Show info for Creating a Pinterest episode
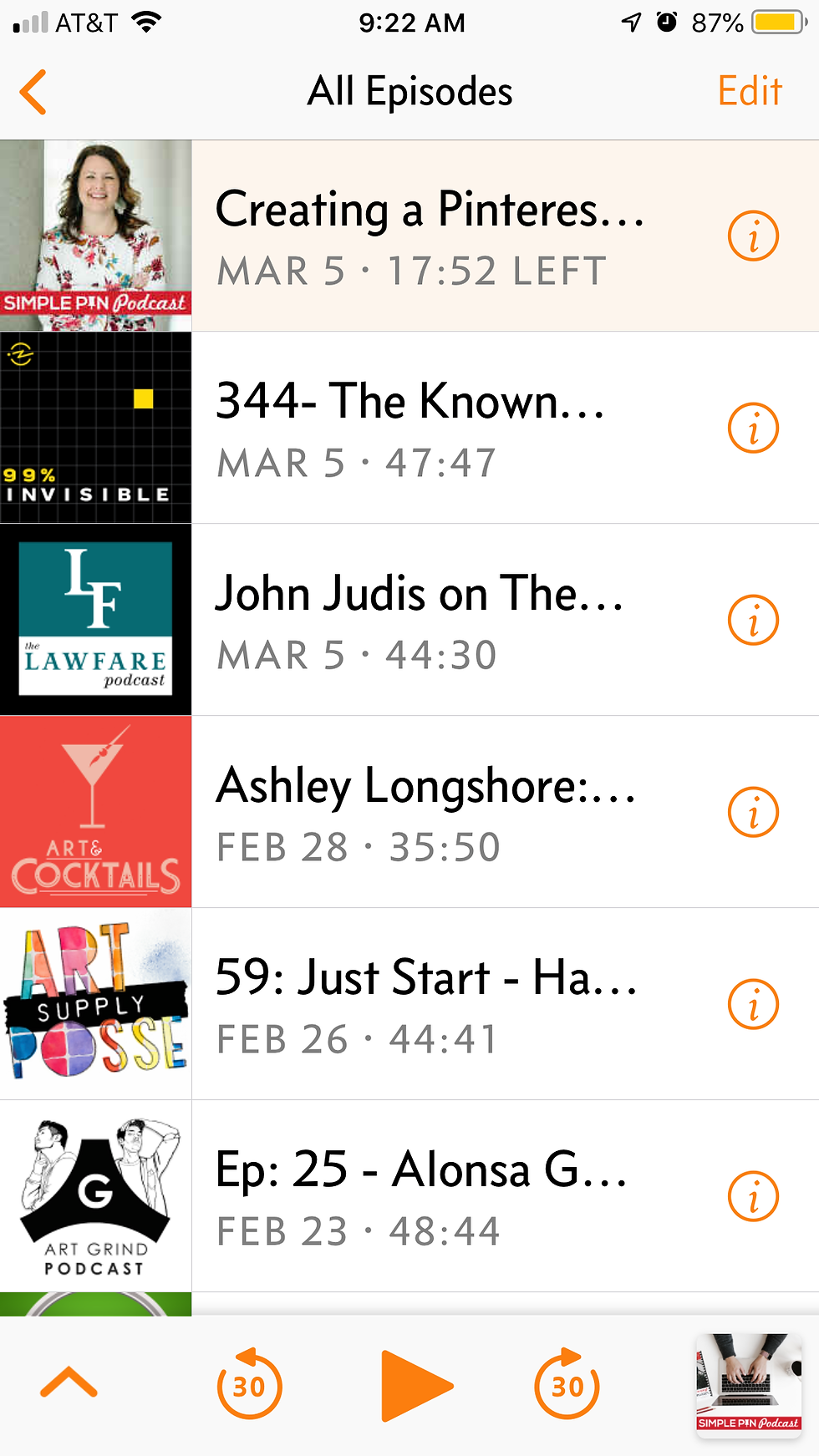The image size is (819, 1456). pyautogui.click(x=753, y=236)
